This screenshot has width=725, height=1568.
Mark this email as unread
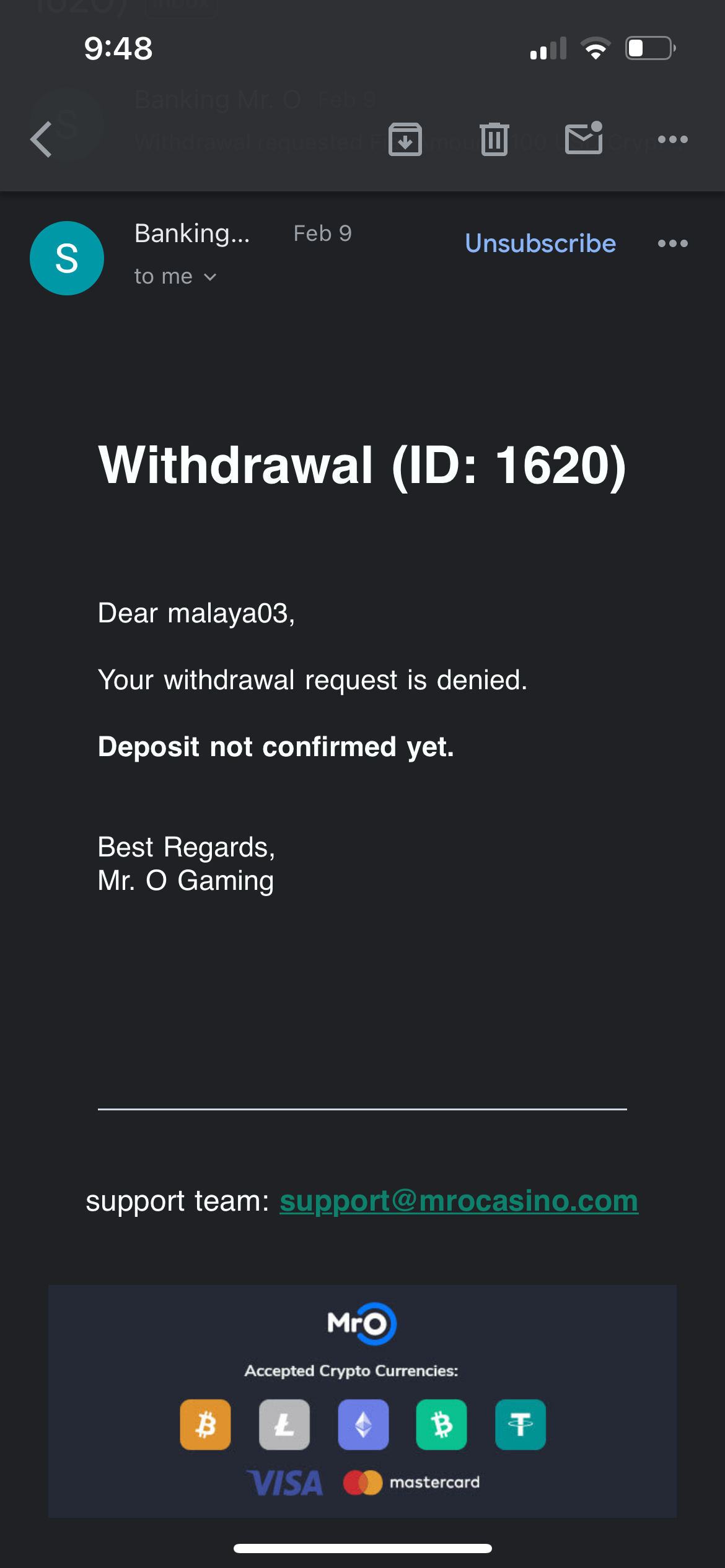click(x=583, y=138)
